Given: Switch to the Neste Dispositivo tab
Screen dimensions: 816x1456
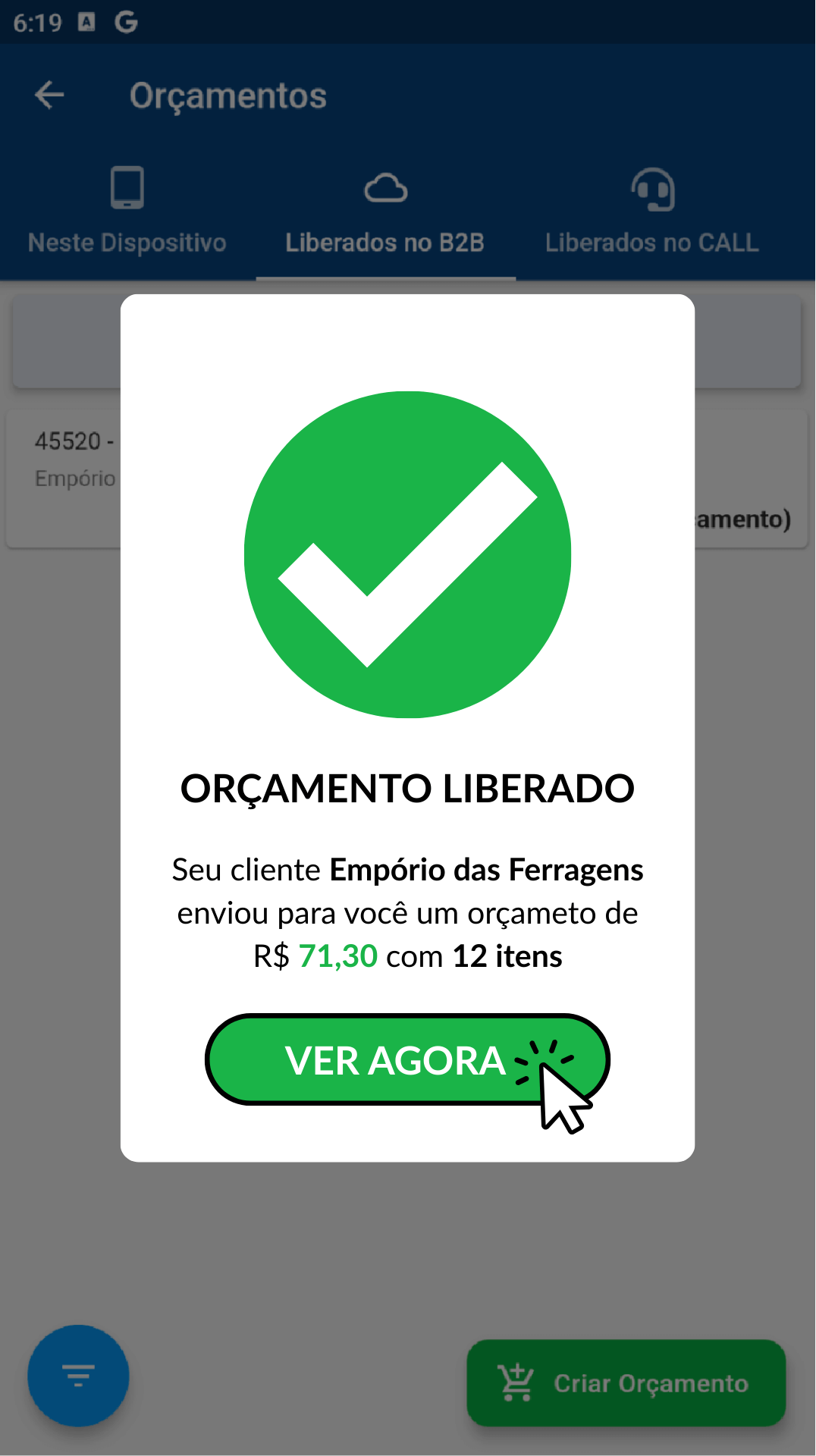Looking at the screenshot, I should click(127, 242).
